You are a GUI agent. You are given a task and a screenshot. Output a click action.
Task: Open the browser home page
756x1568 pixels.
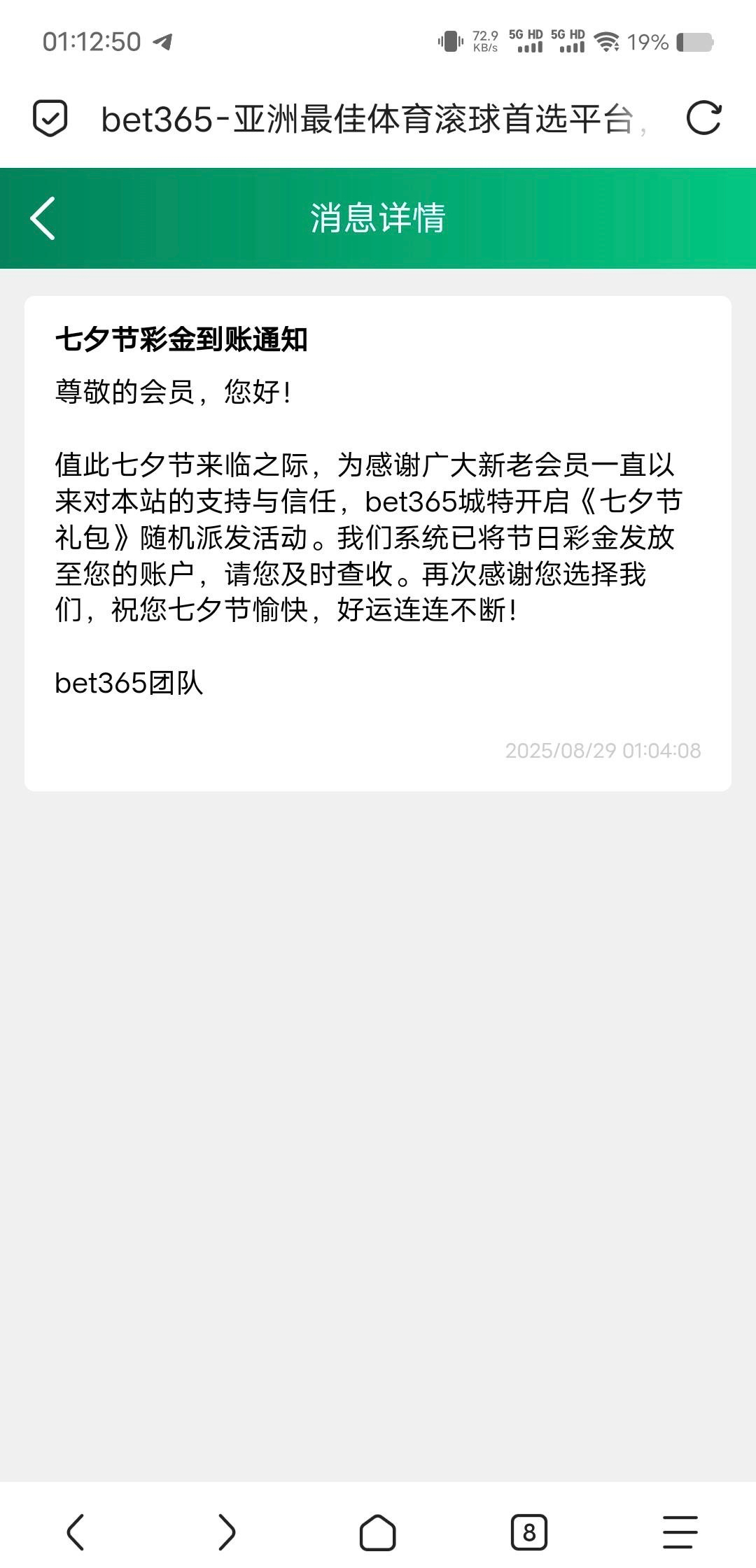tap(377, 1532)
